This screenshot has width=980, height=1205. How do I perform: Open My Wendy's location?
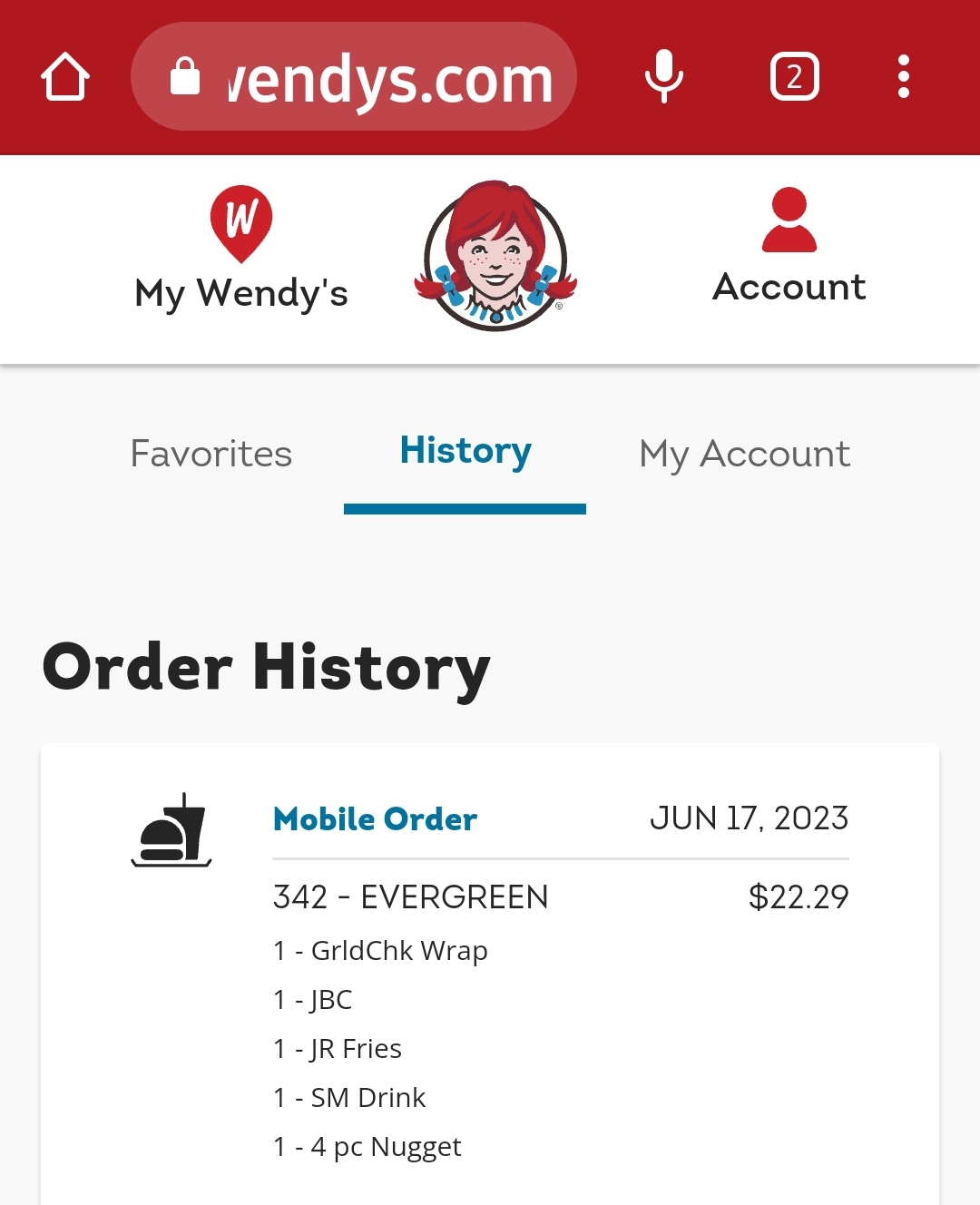point(241,250)
